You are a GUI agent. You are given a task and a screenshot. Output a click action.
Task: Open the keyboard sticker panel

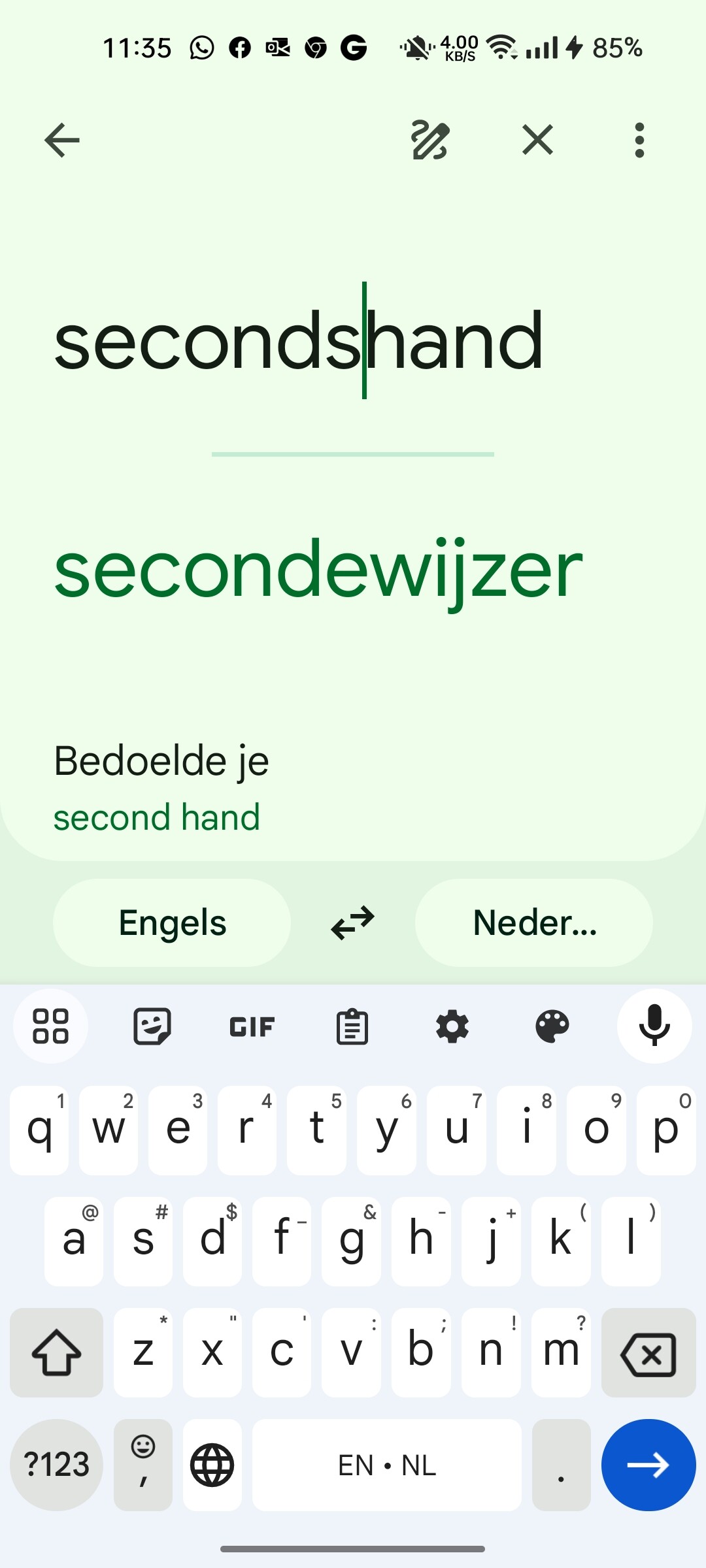pos(152,1026)
